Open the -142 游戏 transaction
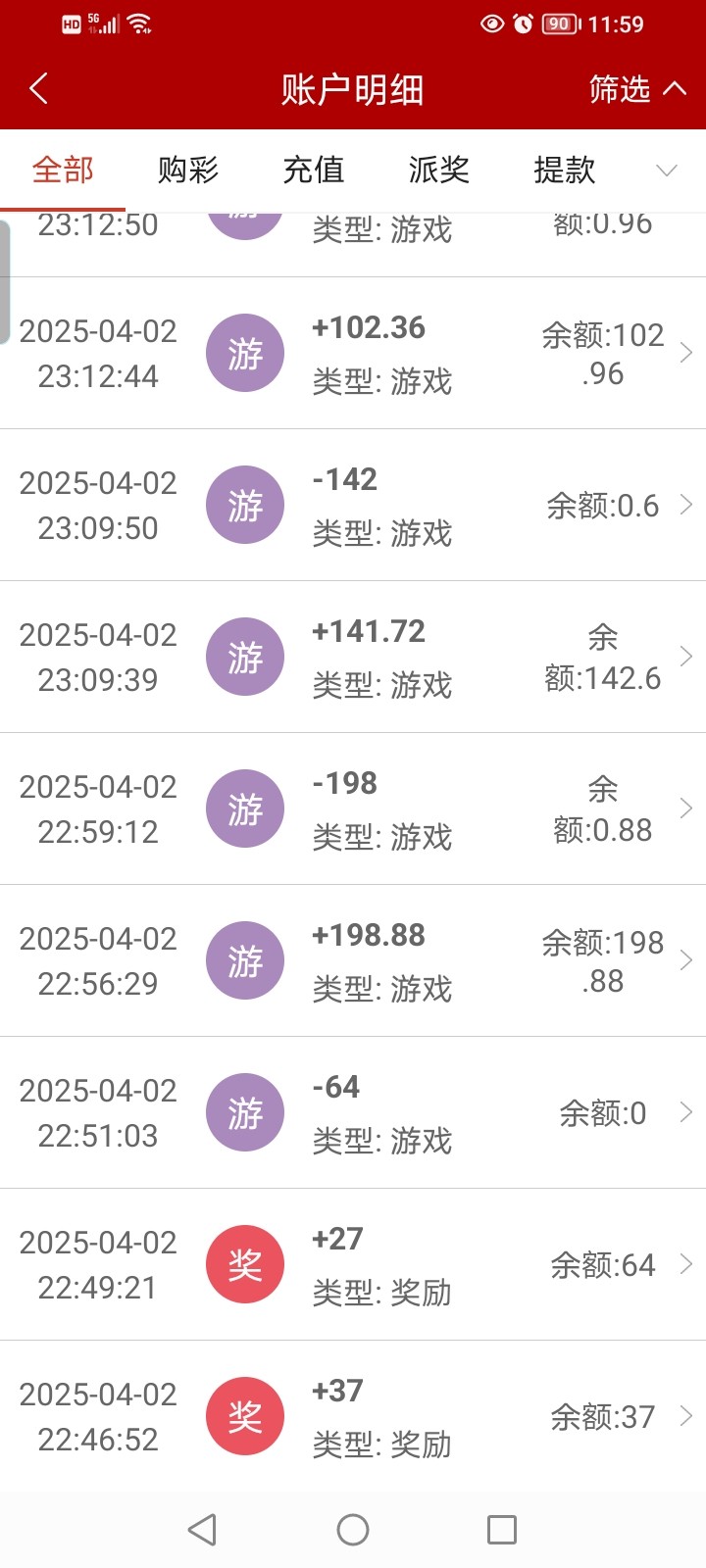Image resolution: width=706 pixels, height=1568 pixels. (353, 505)
